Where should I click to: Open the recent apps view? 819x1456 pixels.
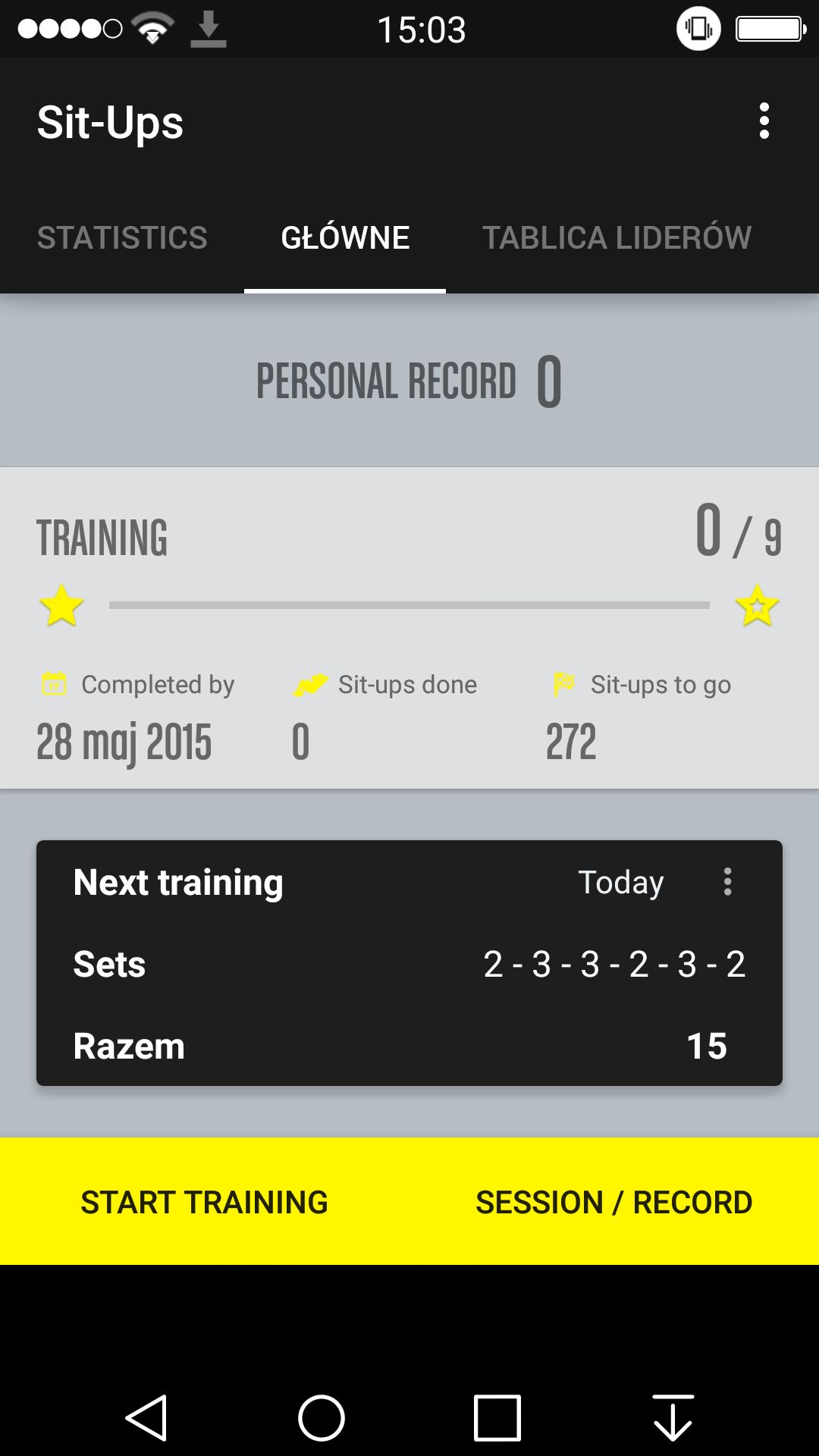click(497, 1417)
